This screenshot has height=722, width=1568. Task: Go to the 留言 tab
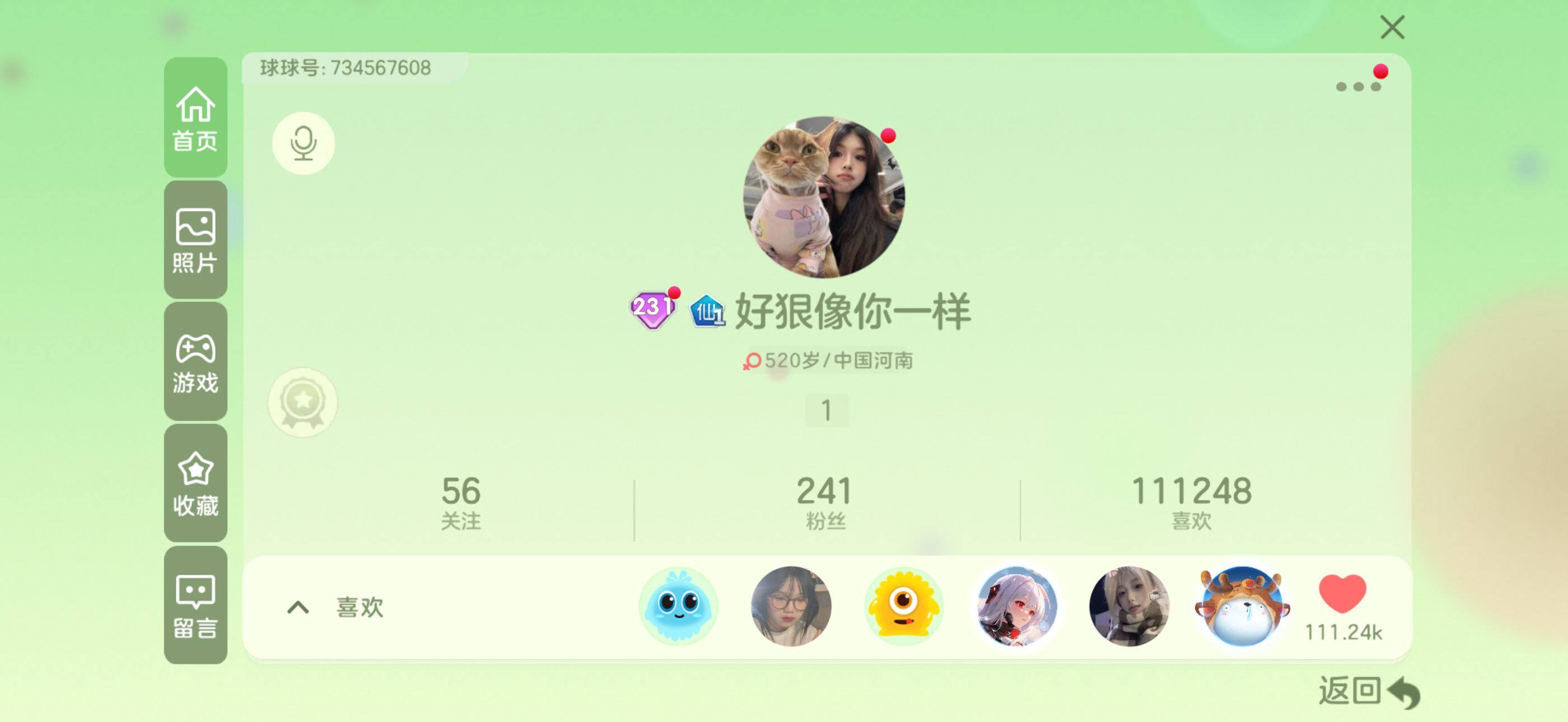coord(195,605)
